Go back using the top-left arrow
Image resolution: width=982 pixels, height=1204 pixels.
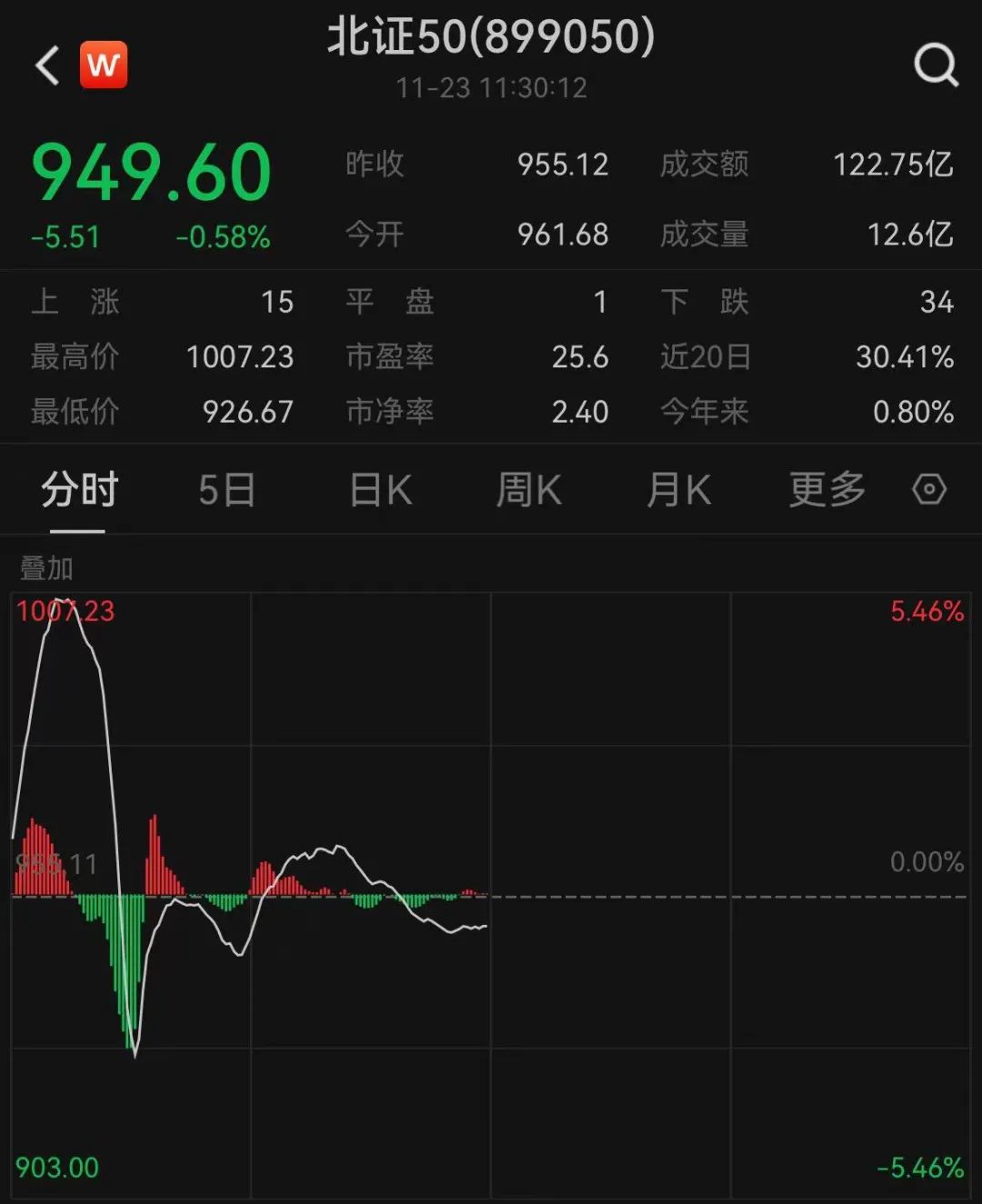point(47,65)
